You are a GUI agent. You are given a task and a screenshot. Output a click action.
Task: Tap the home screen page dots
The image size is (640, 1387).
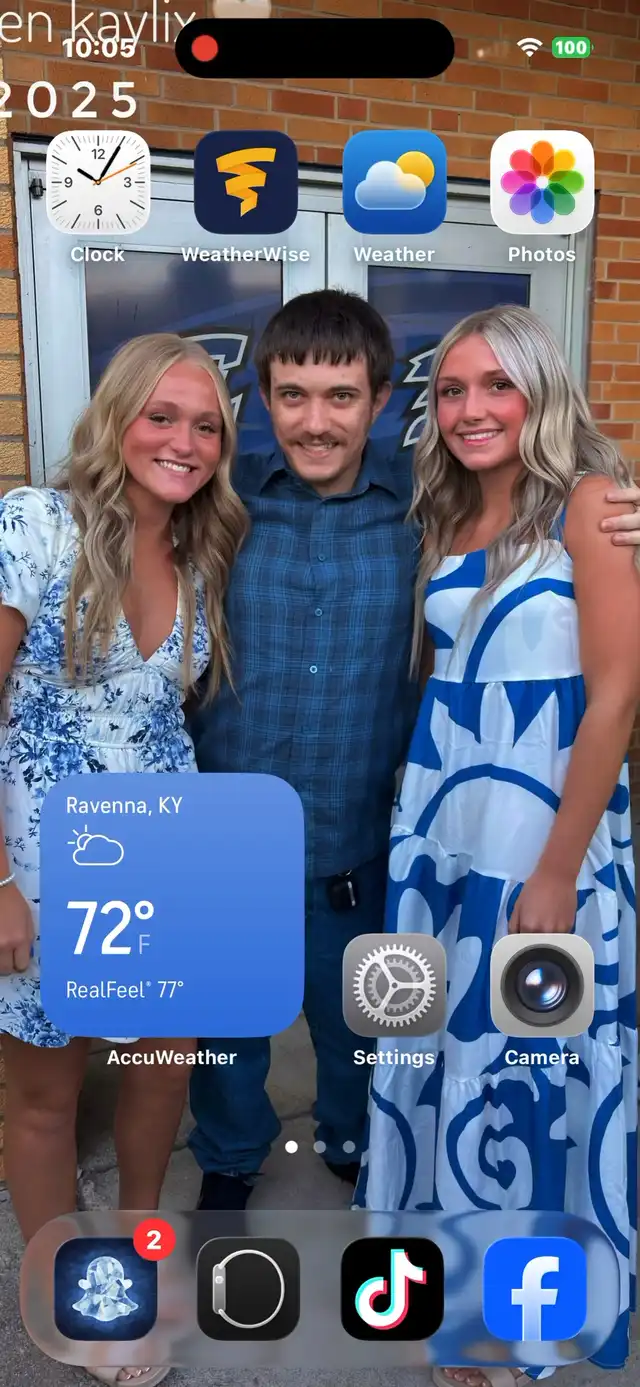320,1147
